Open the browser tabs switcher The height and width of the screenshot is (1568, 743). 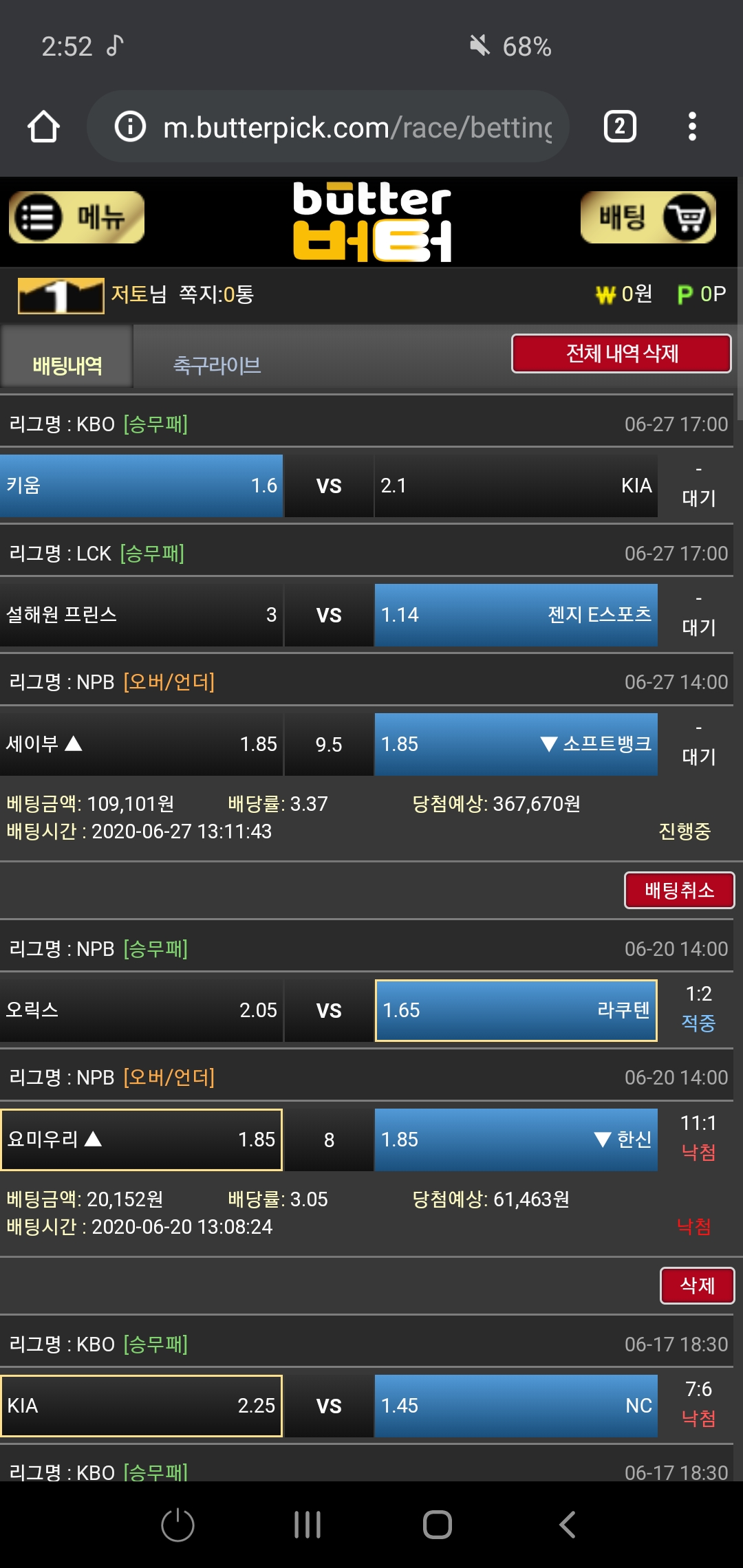coord(619,127)
